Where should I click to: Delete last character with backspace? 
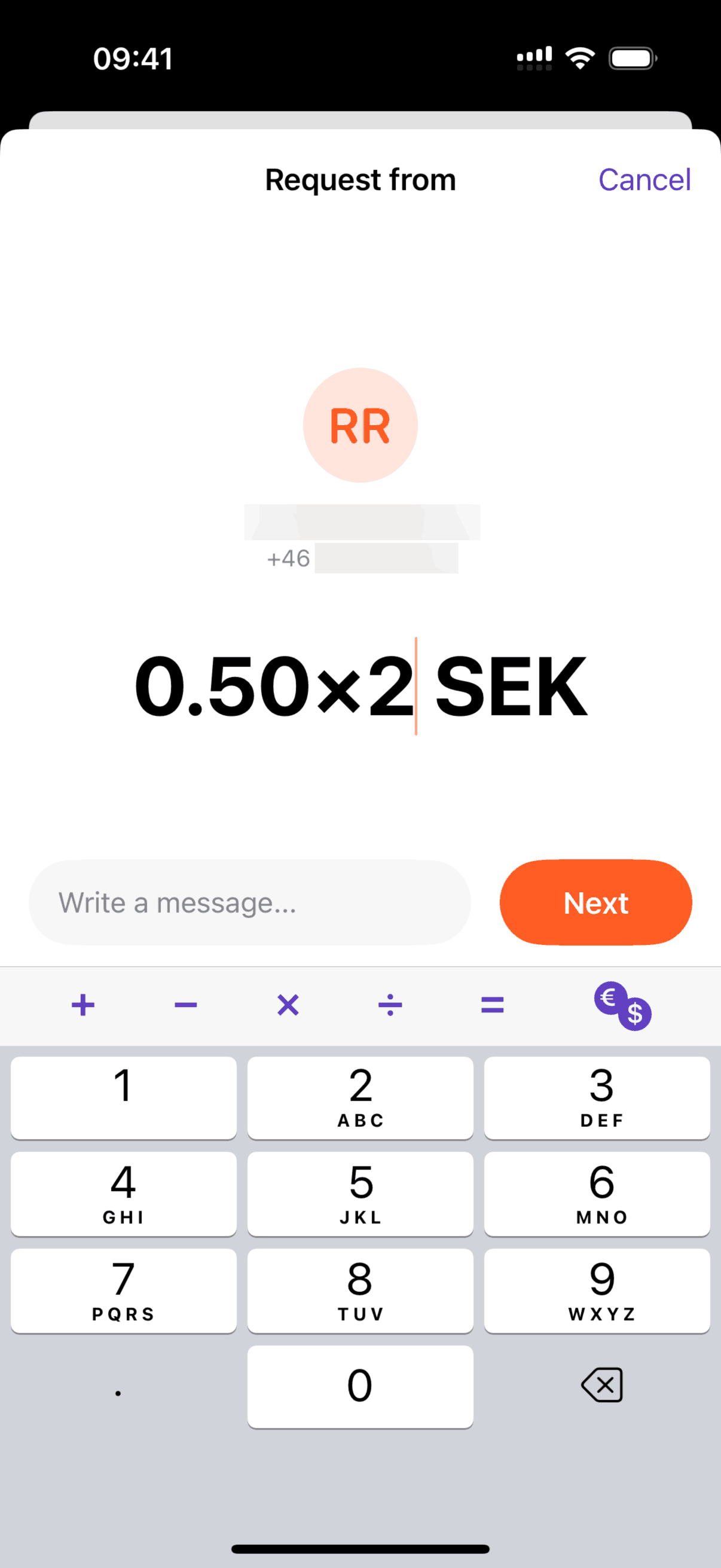tap(602, 1385)
